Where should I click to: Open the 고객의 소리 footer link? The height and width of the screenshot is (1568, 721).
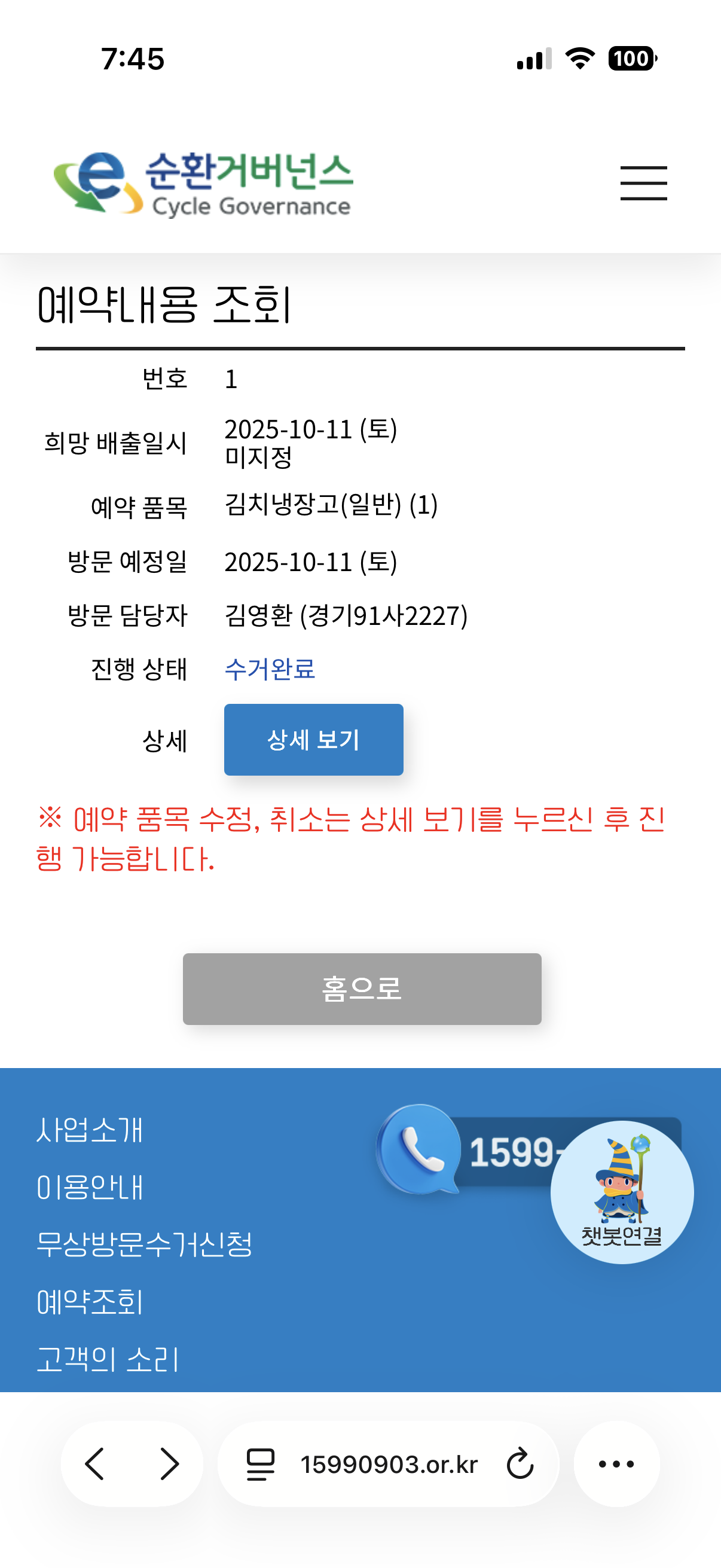click(108, 1359)
